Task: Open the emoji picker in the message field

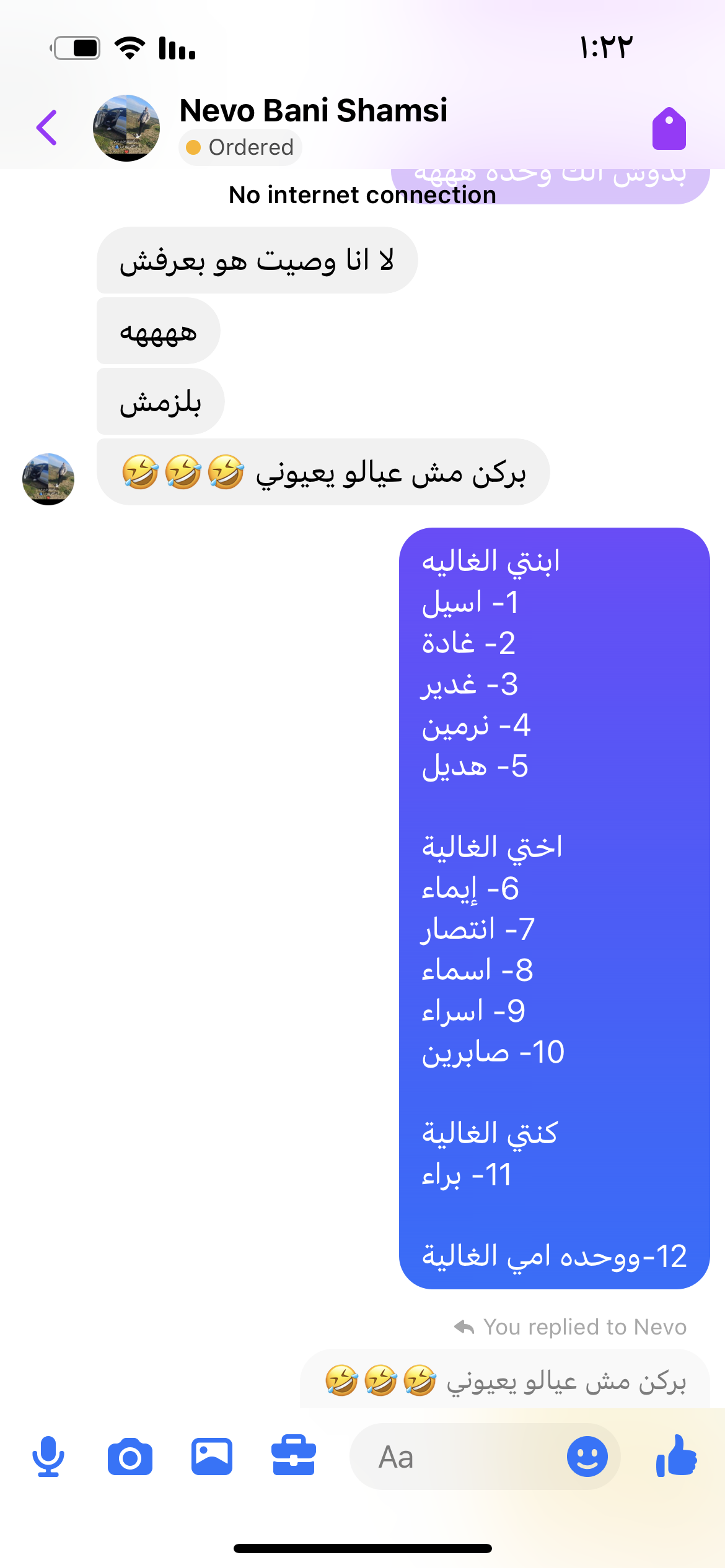Action: tap(587, 1457)
